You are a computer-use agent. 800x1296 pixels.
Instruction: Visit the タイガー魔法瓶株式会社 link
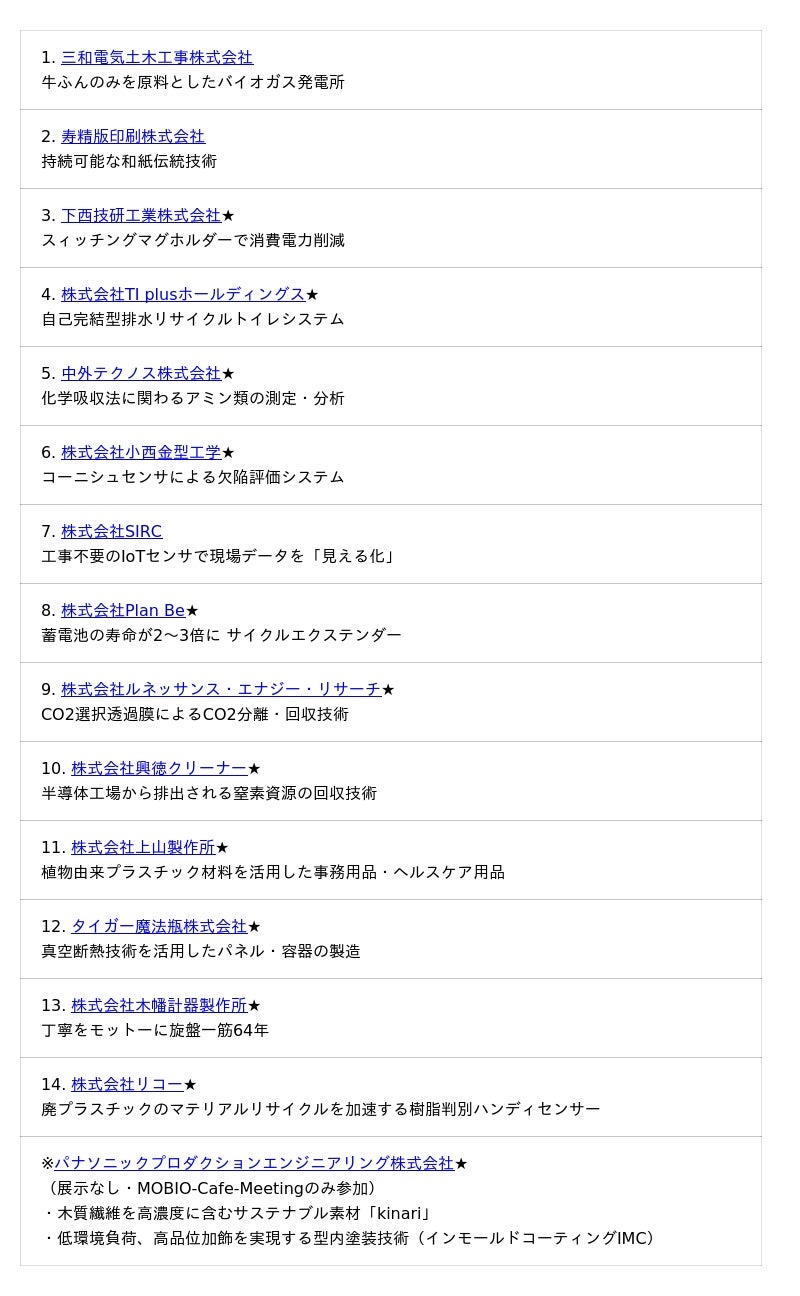159,927
